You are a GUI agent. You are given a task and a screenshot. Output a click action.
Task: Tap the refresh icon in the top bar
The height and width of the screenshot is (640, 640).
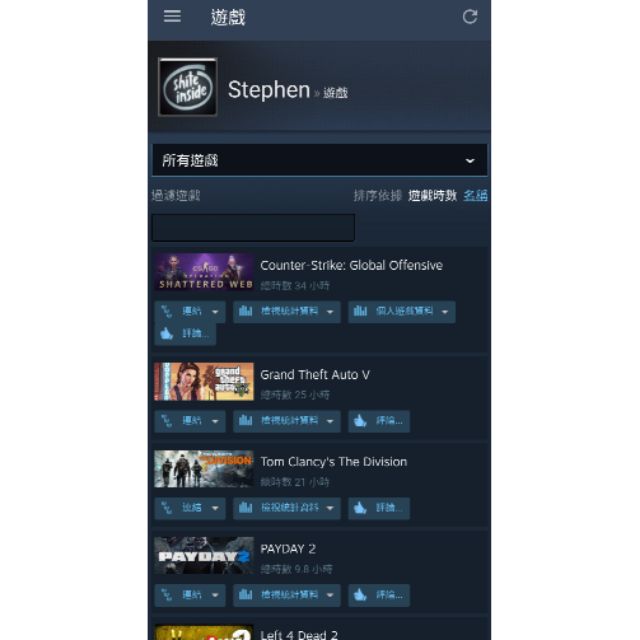[x=470, y=17]
